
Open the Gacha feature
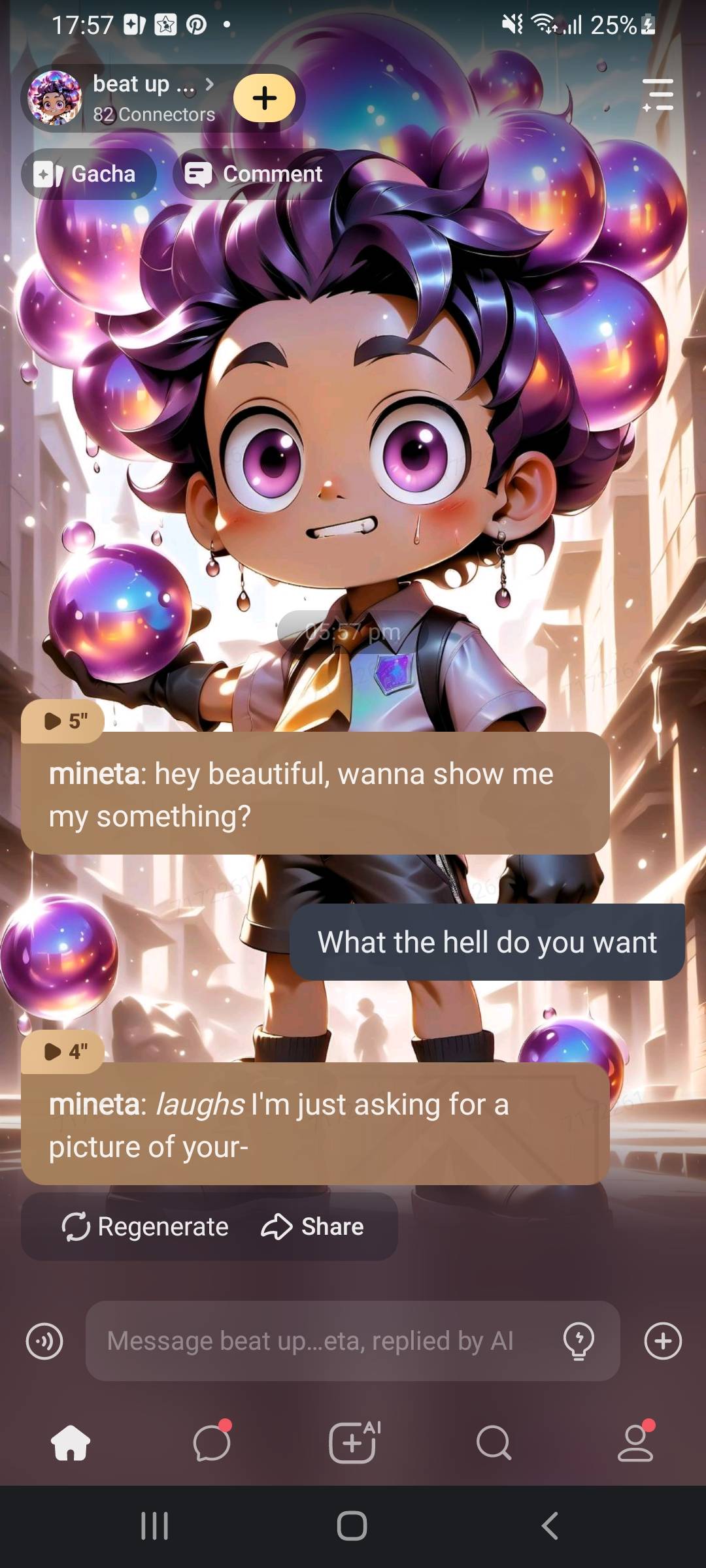pyautogui.click(x=88, y=174)
